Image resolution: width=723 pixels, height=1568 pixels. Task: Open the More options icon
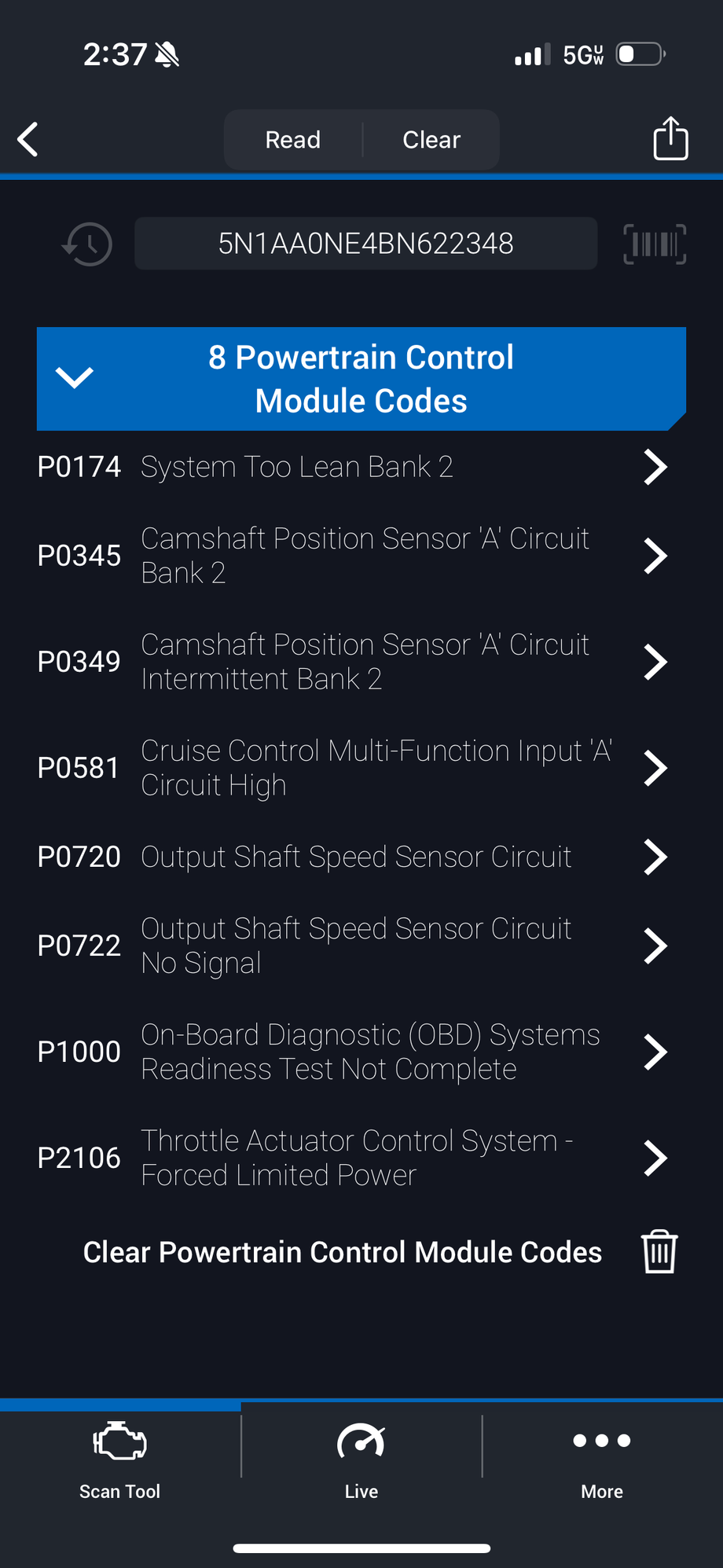click(x=601, y=1458)
